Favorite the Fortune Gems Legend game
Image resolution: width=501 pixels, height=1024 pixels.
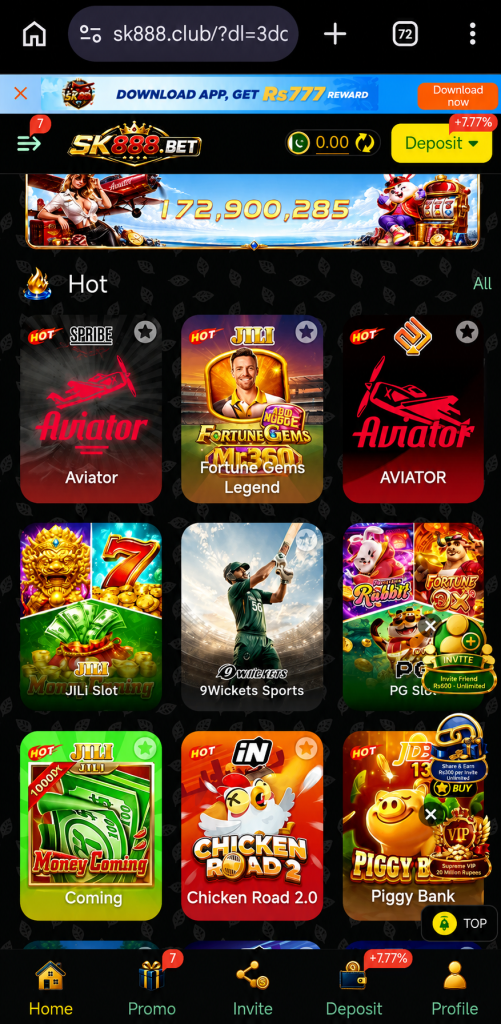click(x=306, y=332)
